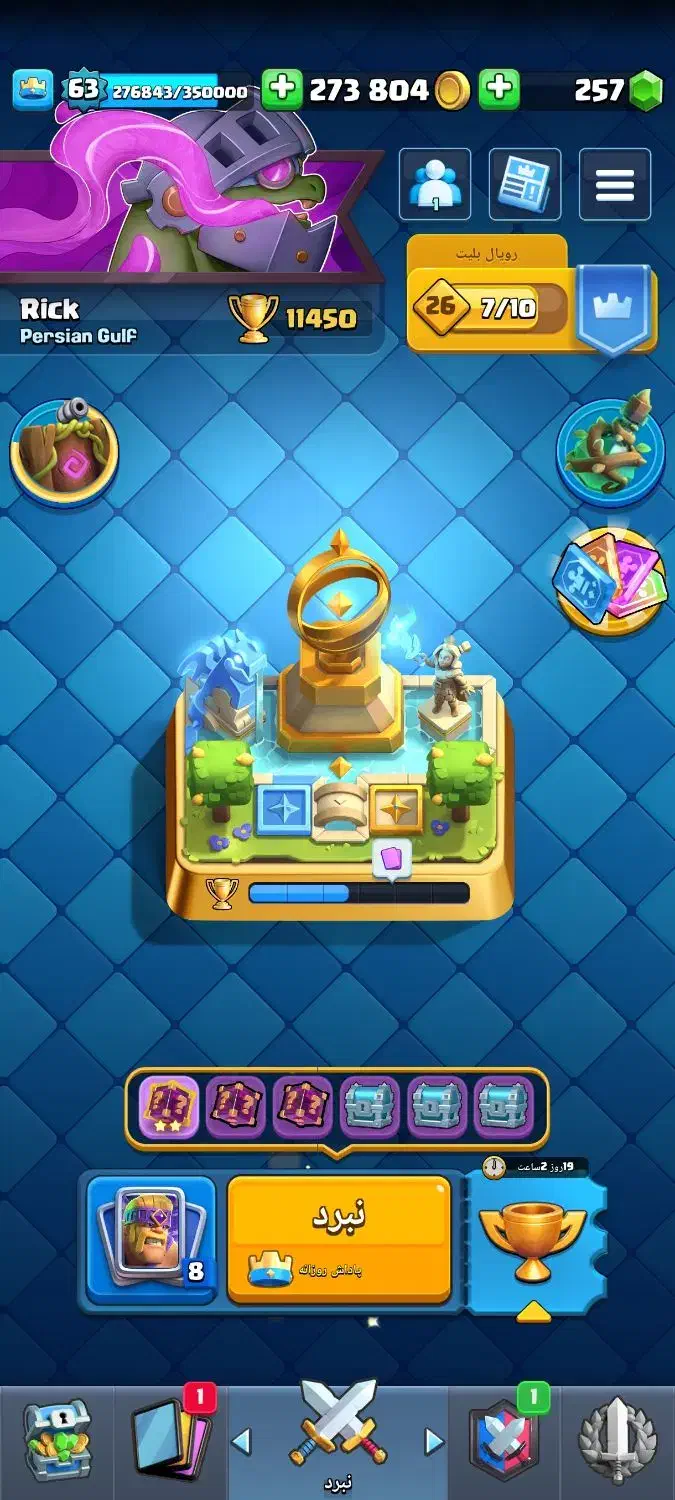Tap the yellow battle button
Viewport: 675px width, 1500px height.
339,1239
